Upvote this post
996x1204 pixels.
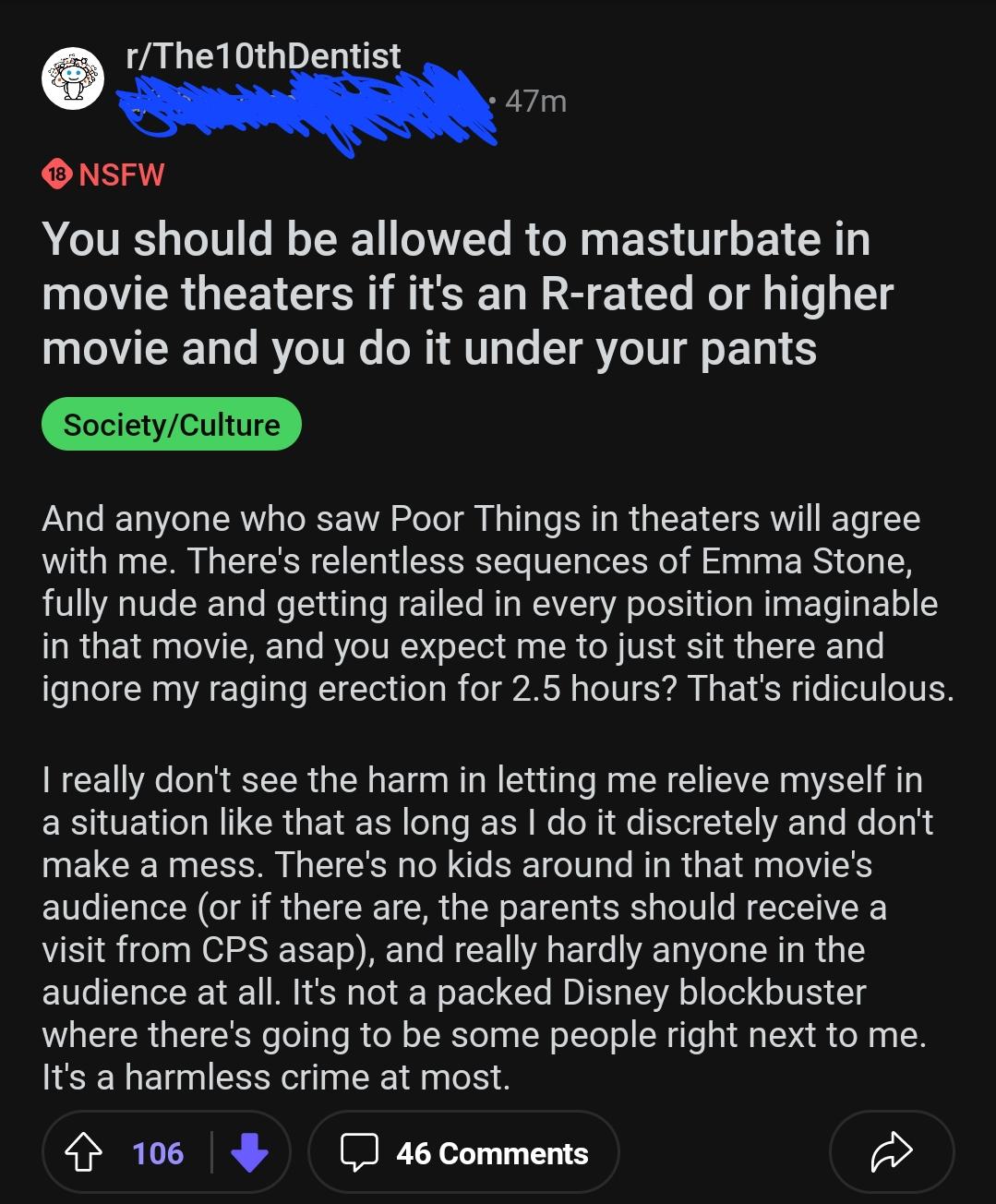pos(83,1152)
